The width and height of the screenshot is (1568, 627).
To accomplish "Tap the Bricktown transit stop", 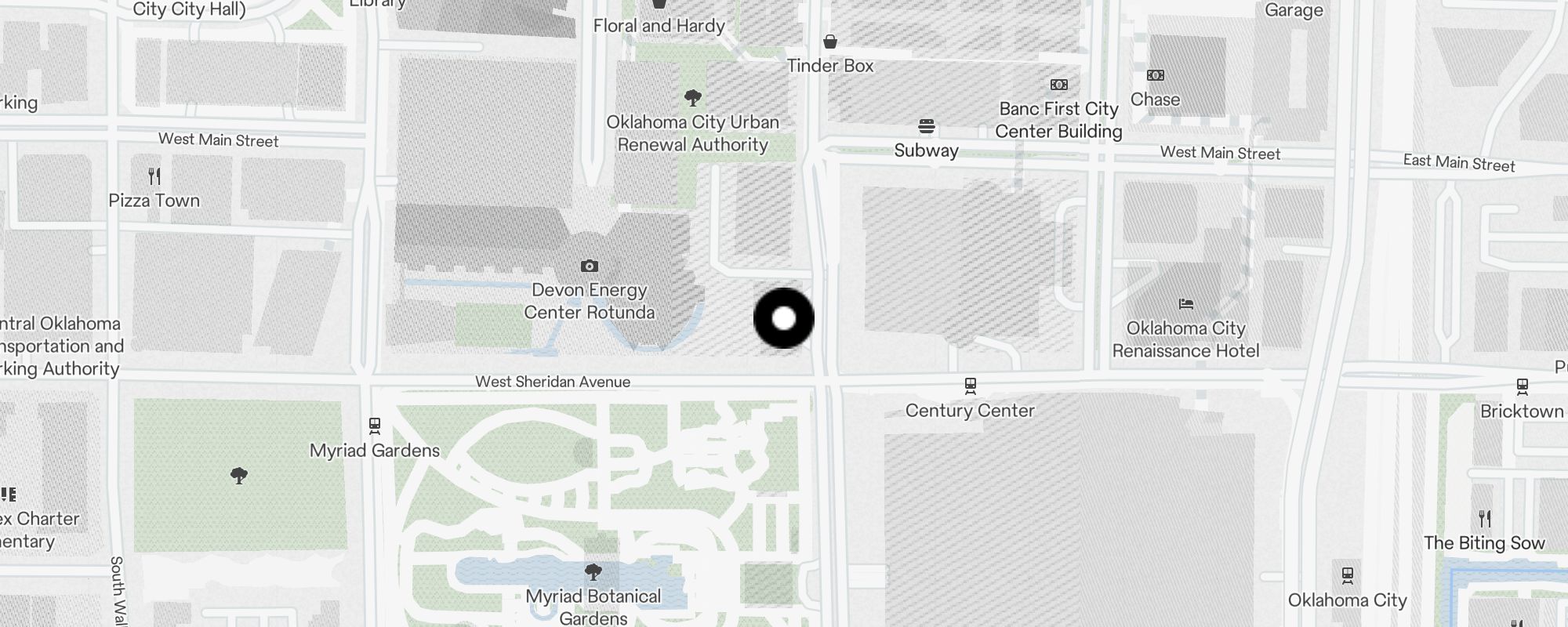I will [x=1523, y=386].
